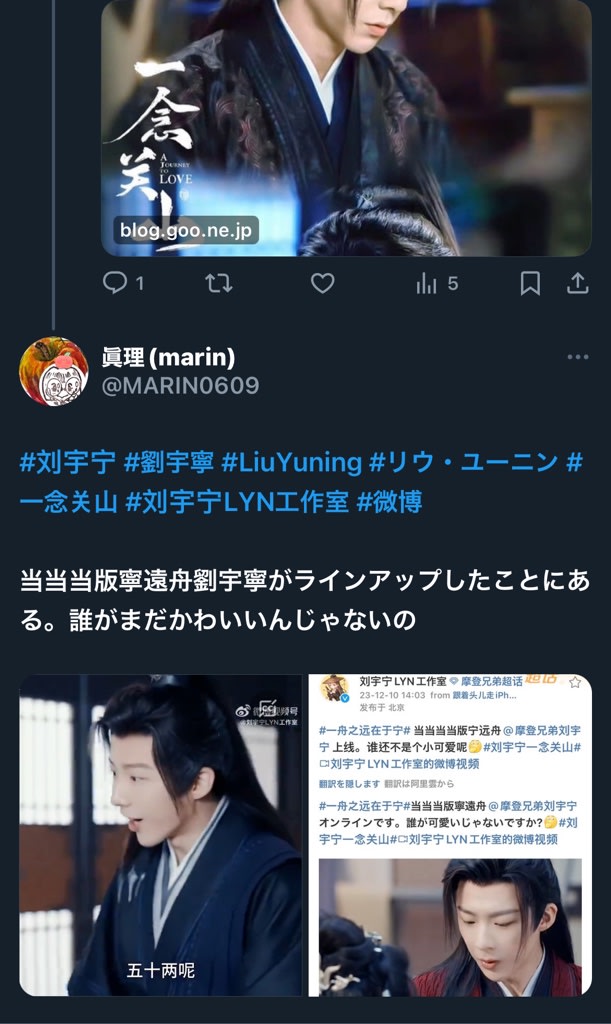Open the #劉宇寧 hashtag
This screenshot has height=1024, width=611.
[167, 463]
